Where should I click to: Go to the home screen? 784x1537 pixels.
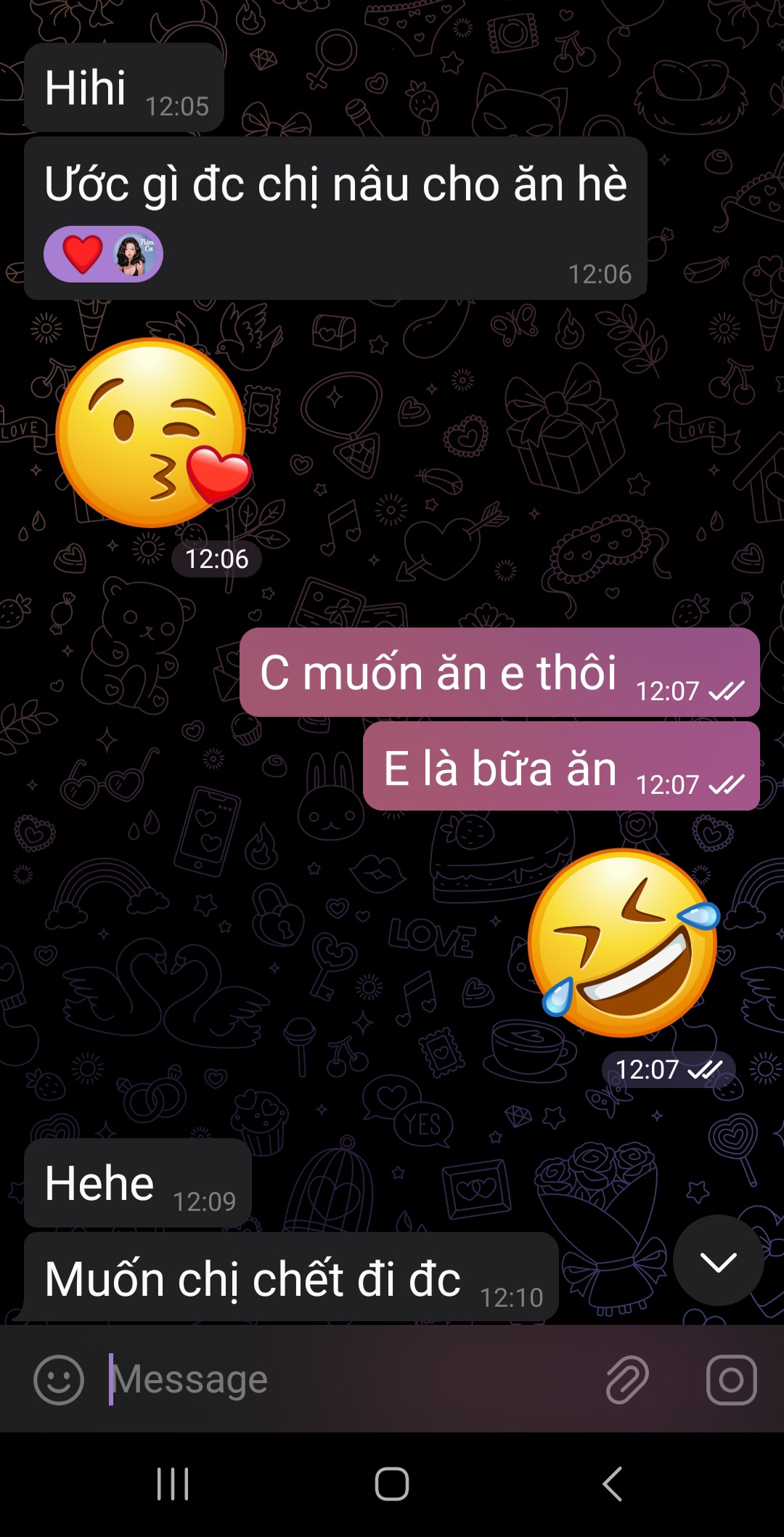pos(392,1484)
